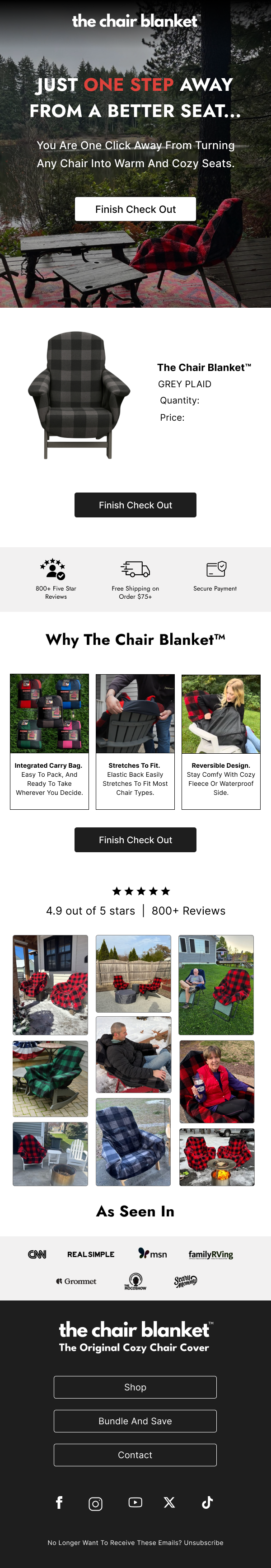Open the YouTube channel icon

point(135,1502)
